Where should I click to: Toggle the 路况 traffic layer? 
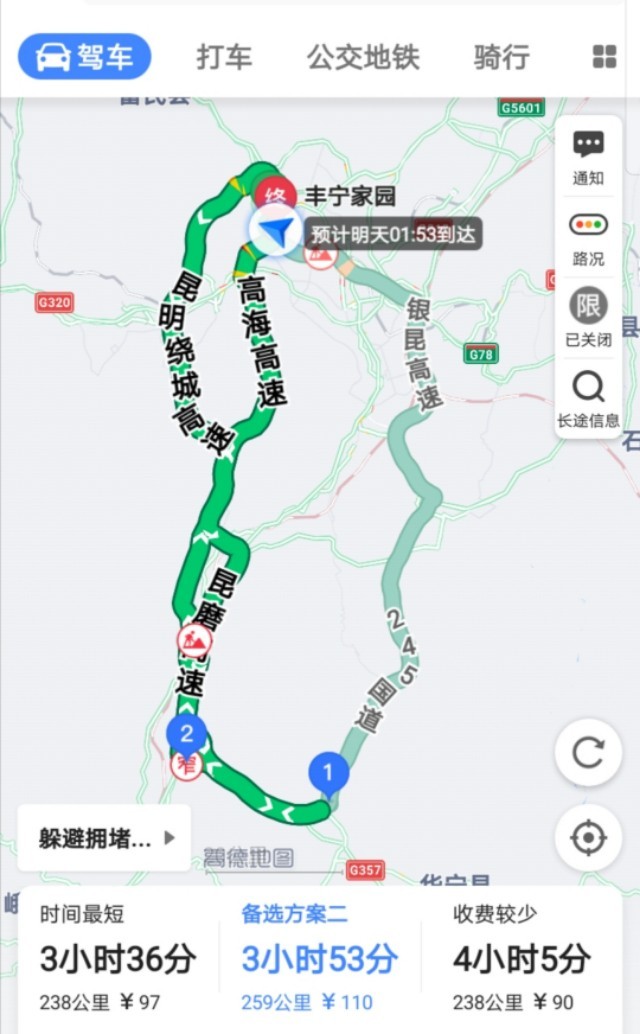coord(588,238)
